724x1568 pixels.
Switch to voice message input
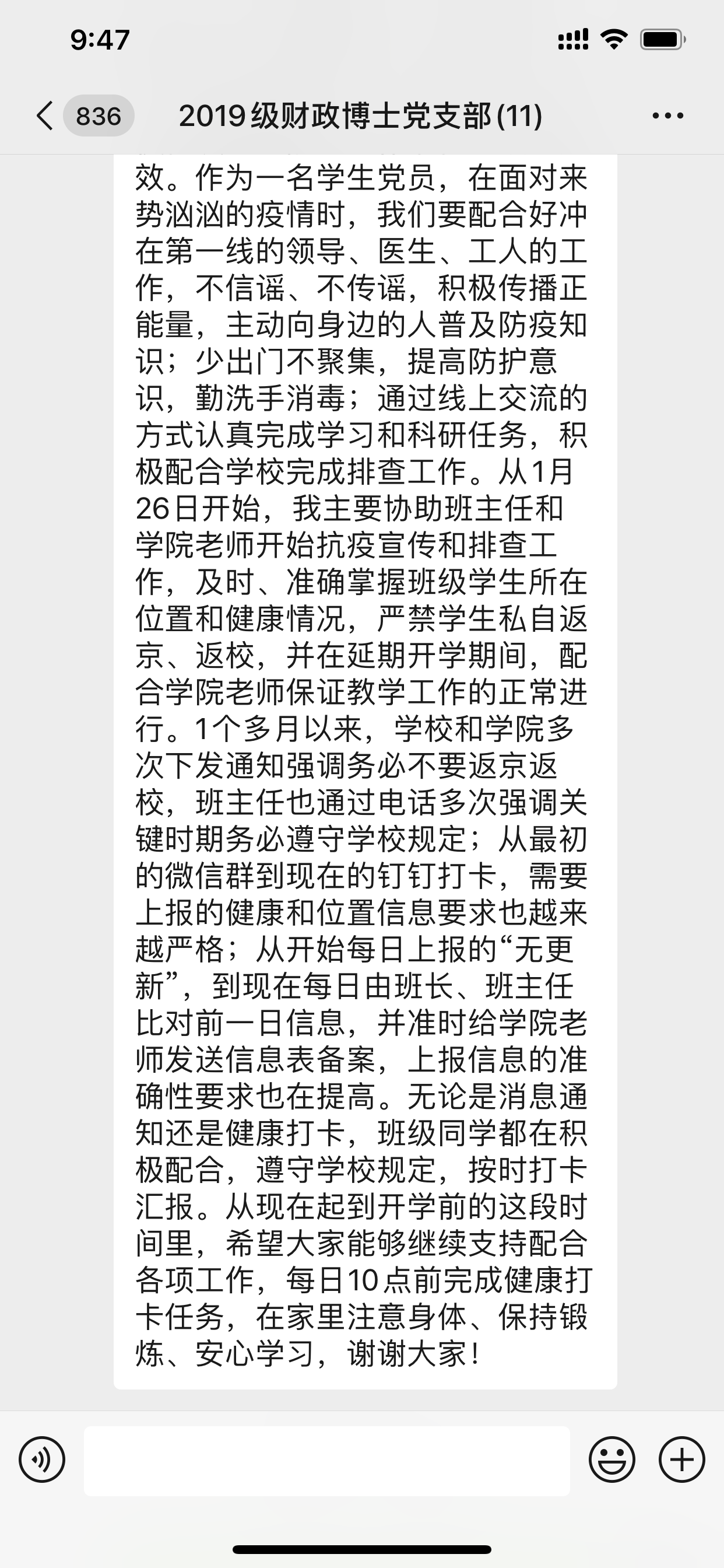[x=42, y=1459]
